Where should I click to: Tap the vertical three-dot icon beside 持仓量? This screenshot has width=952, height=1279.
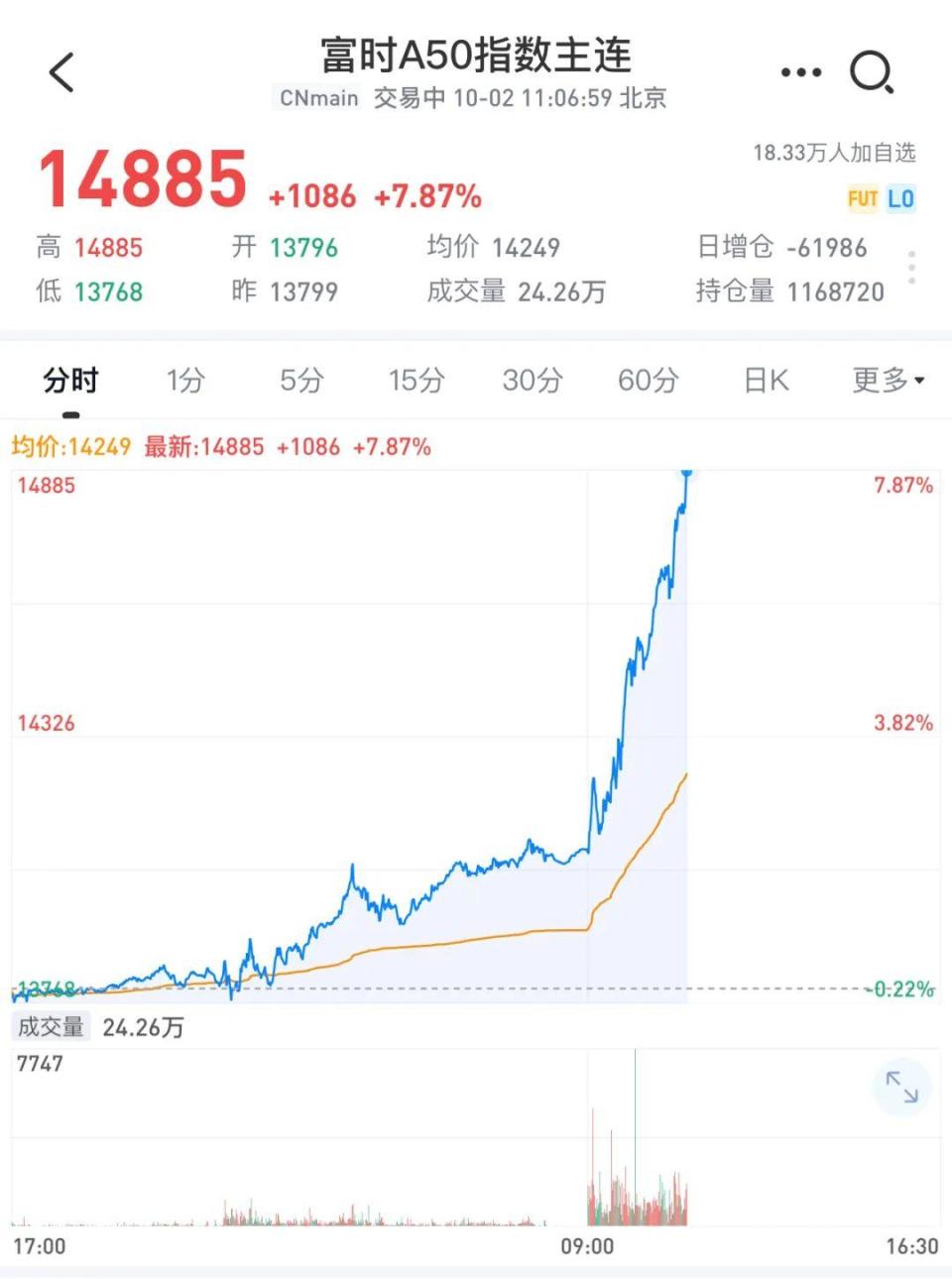coord(911,268)
